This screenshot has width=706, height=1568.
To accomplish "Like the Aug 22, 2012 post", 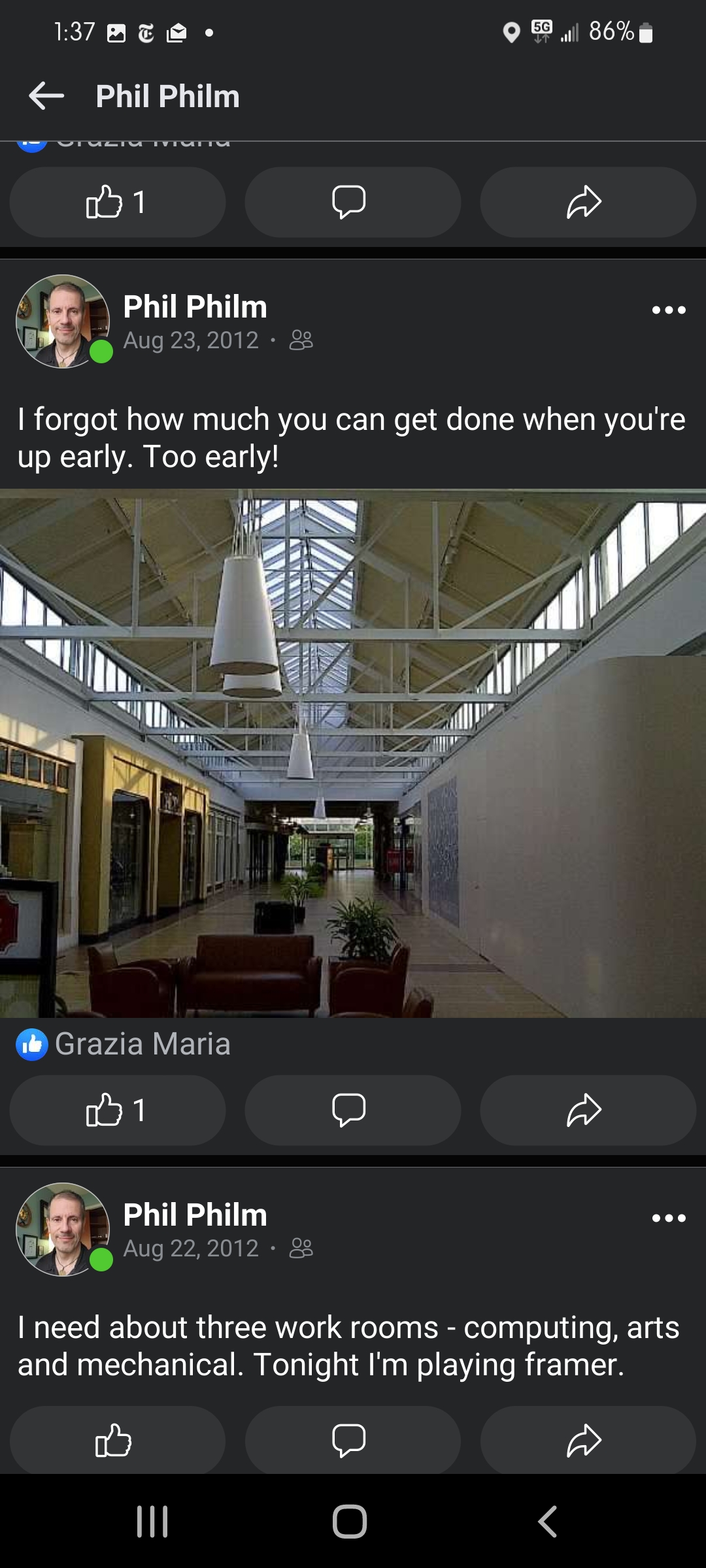I will click(117, 1441).
